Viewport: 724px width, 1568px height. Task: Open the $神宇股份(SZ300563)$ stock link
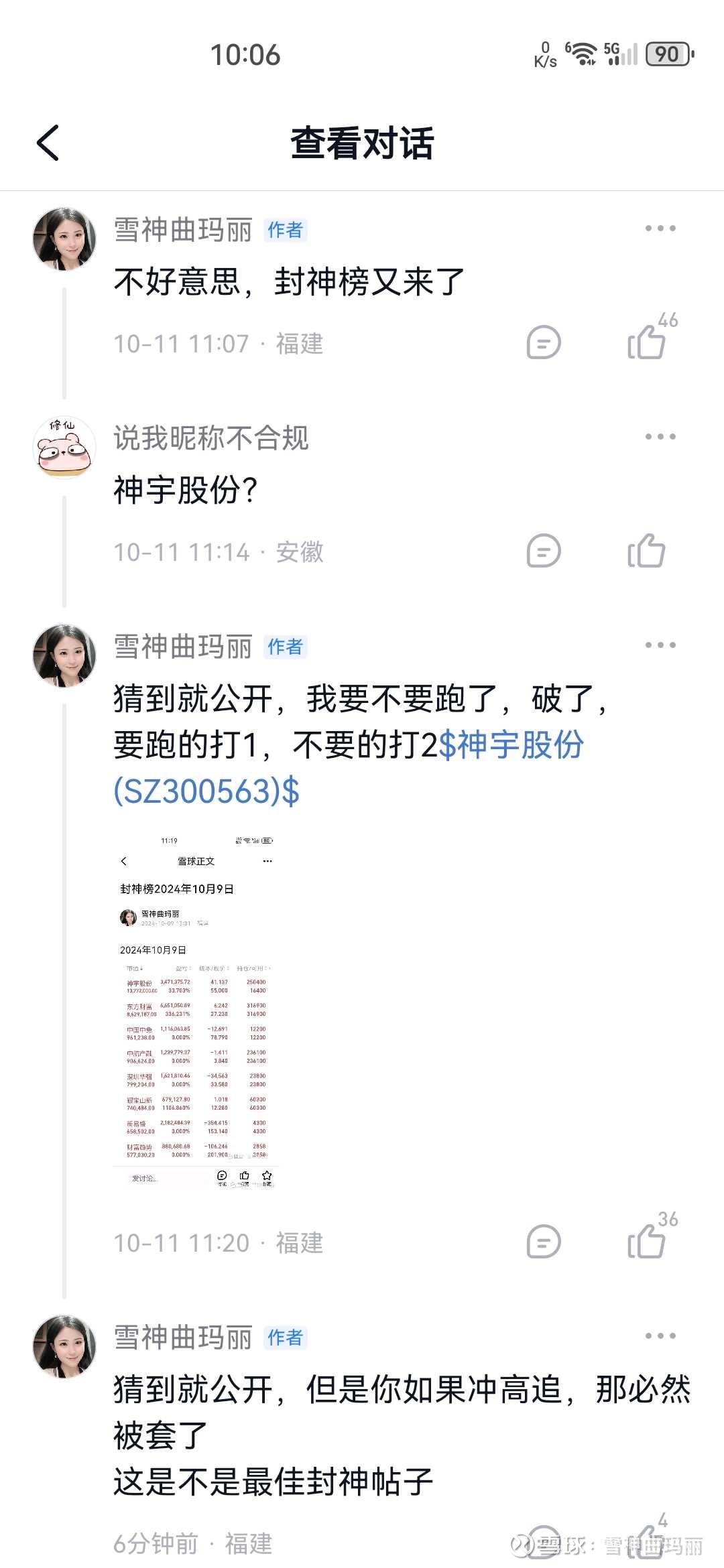pyautogui.click(x=349, y=767)
